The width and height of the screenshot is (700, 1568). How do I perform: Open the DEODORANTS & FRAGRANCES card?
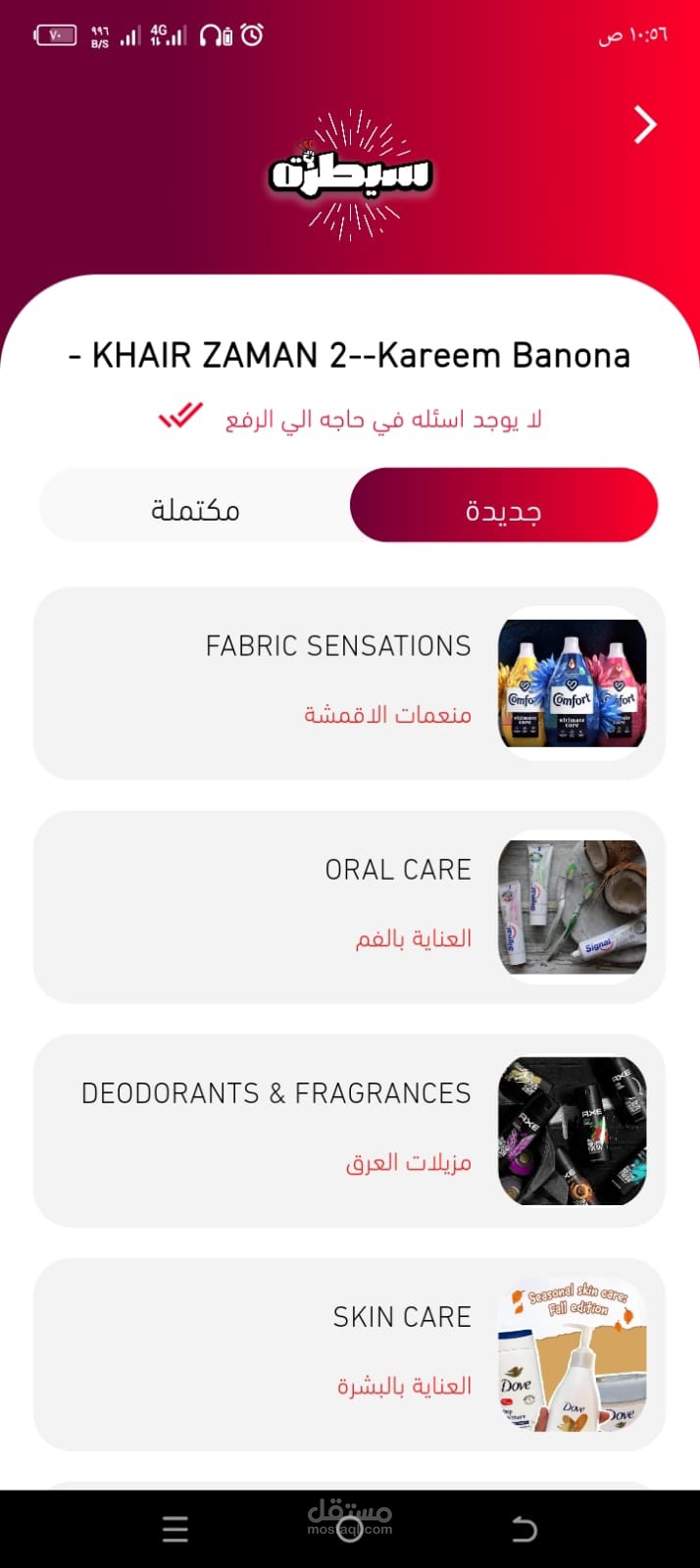pos(349,1130)
